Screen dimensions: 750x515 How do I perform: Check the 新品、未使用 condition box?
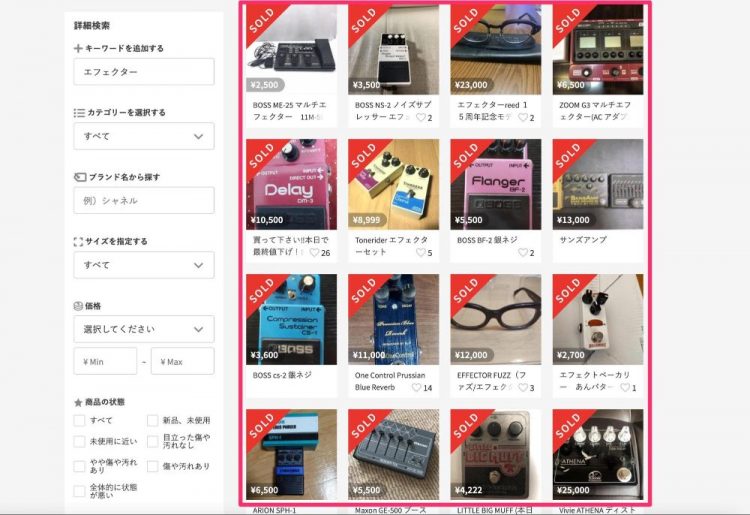point(153,421)
